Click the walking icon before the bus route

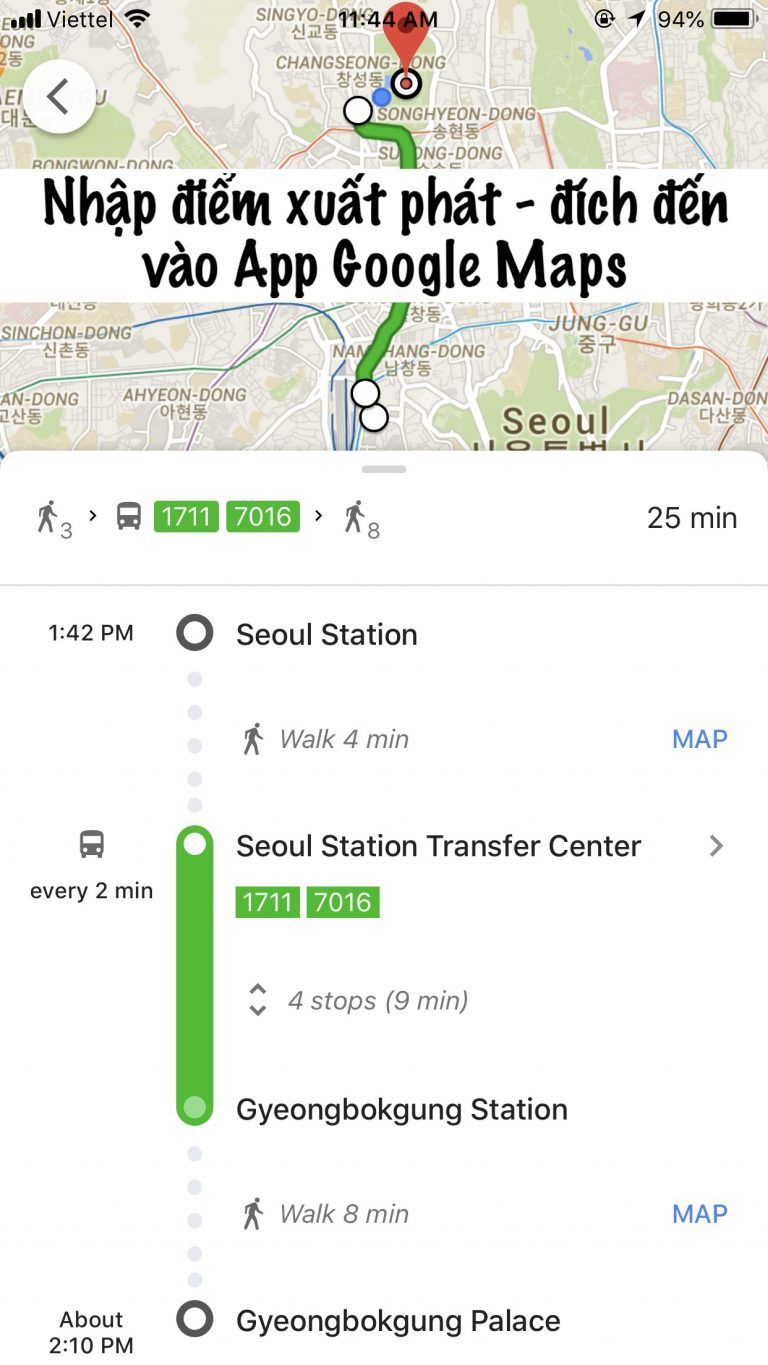50,516
